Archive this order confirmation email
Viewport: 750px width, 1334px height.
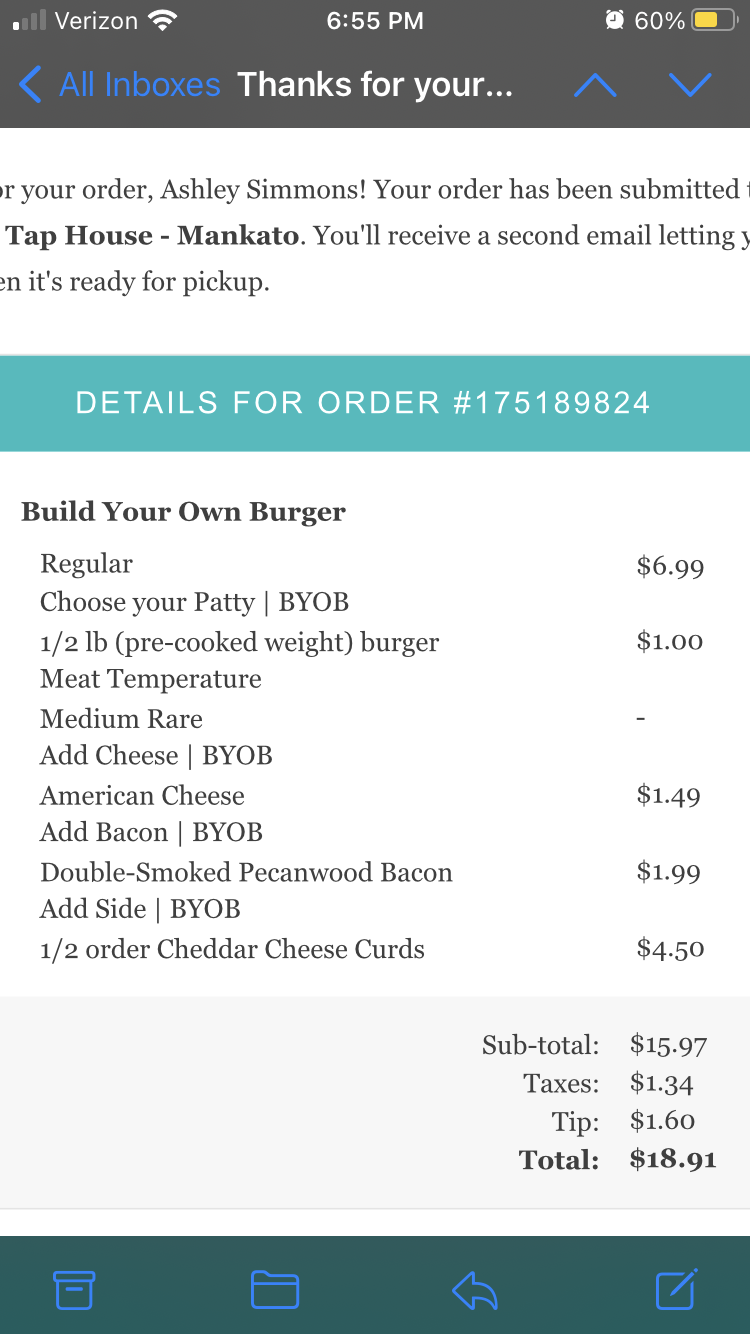tap(74, 1290)
